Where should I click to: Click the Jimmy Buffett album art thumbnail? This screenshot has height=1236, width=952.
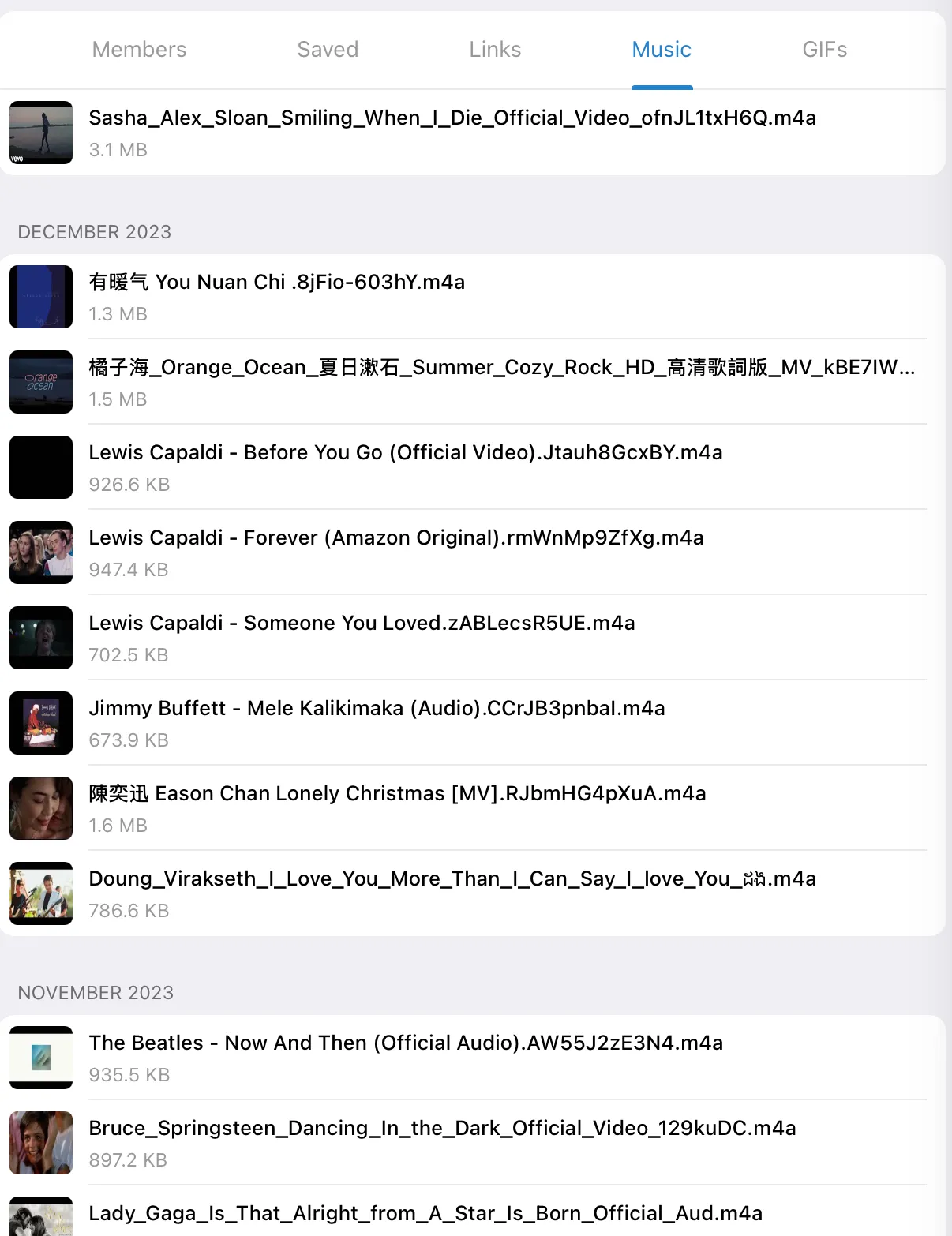[40, 723]
